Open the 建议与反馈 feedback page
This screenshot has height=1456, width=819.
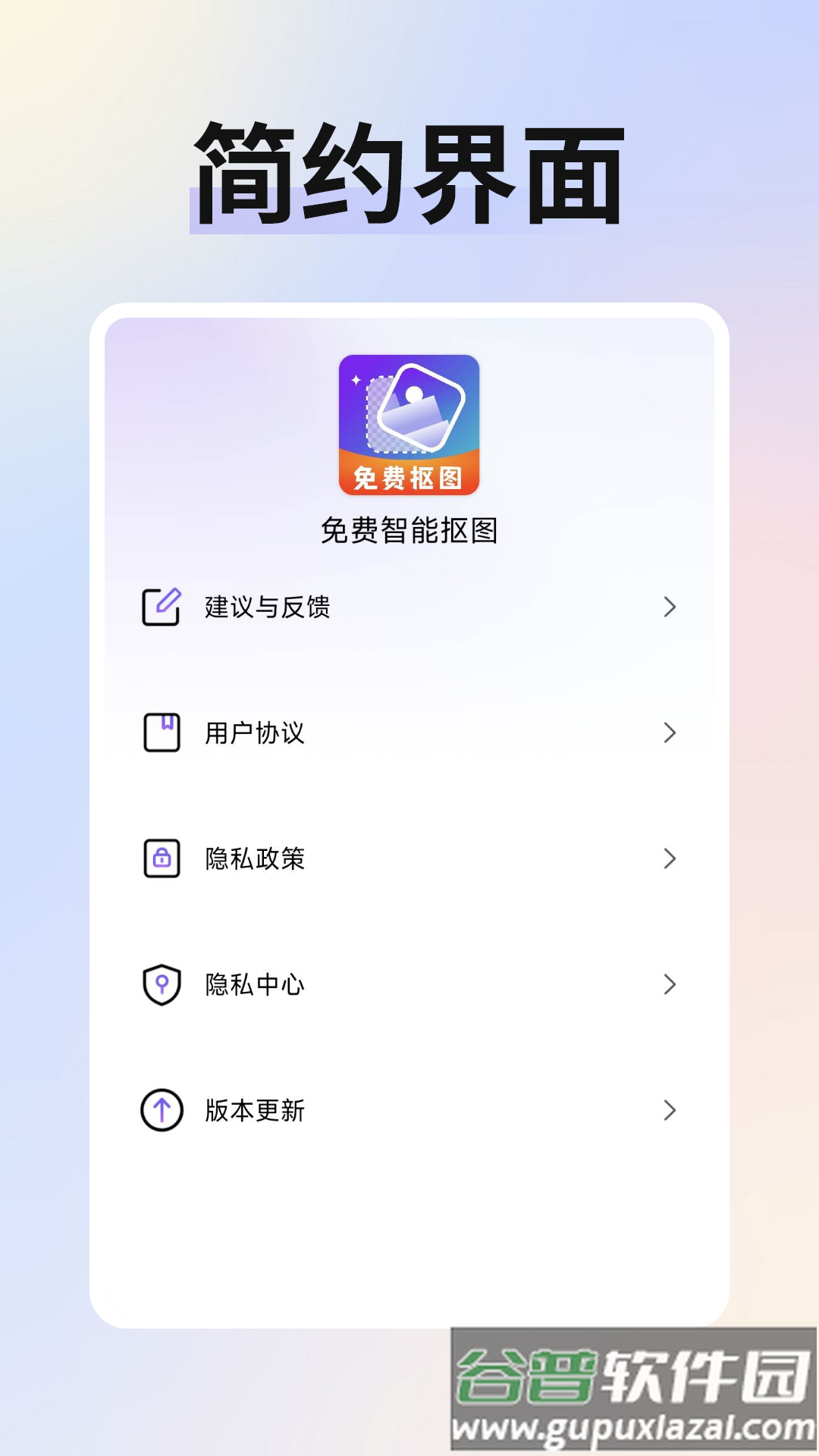(266, 606)
